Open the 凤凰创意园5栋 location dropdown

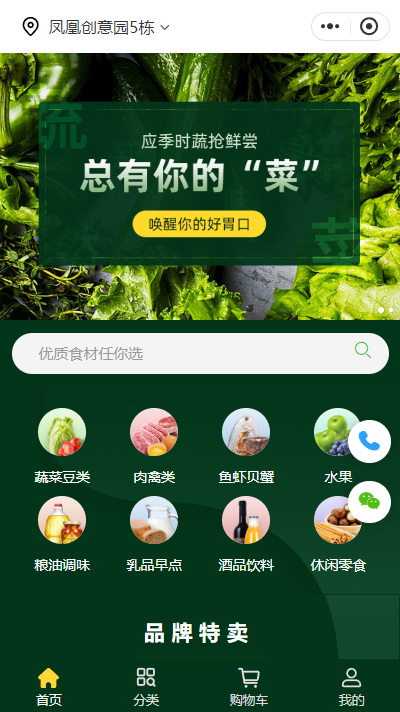95,27
